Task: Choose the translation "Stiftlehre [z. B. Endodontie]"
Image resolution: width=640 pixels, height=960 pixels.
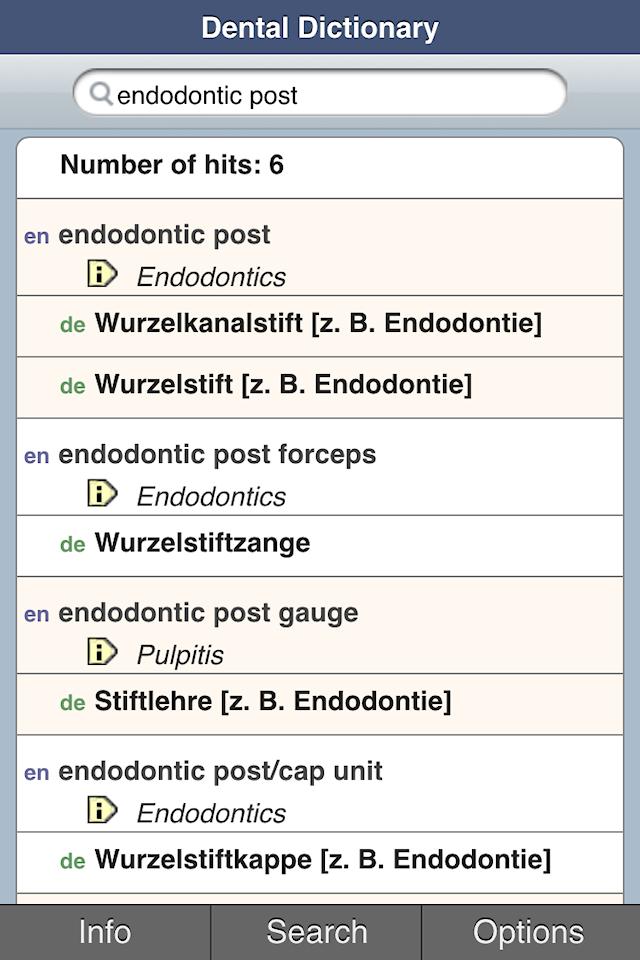Action: pyautogui.click(x=273, y=702)
